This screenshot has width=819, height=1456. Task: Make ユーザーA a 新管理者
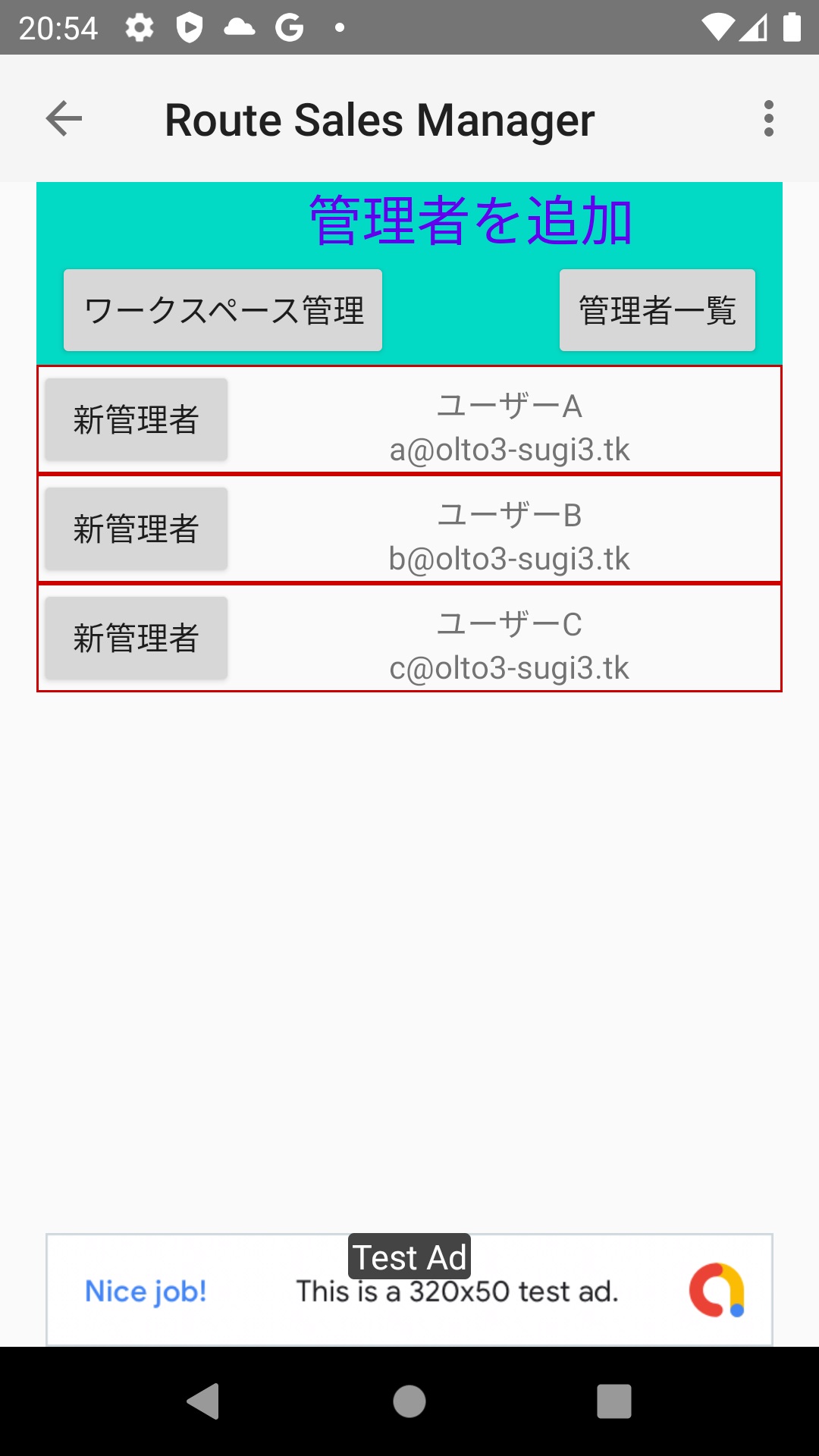click(136, 419)
